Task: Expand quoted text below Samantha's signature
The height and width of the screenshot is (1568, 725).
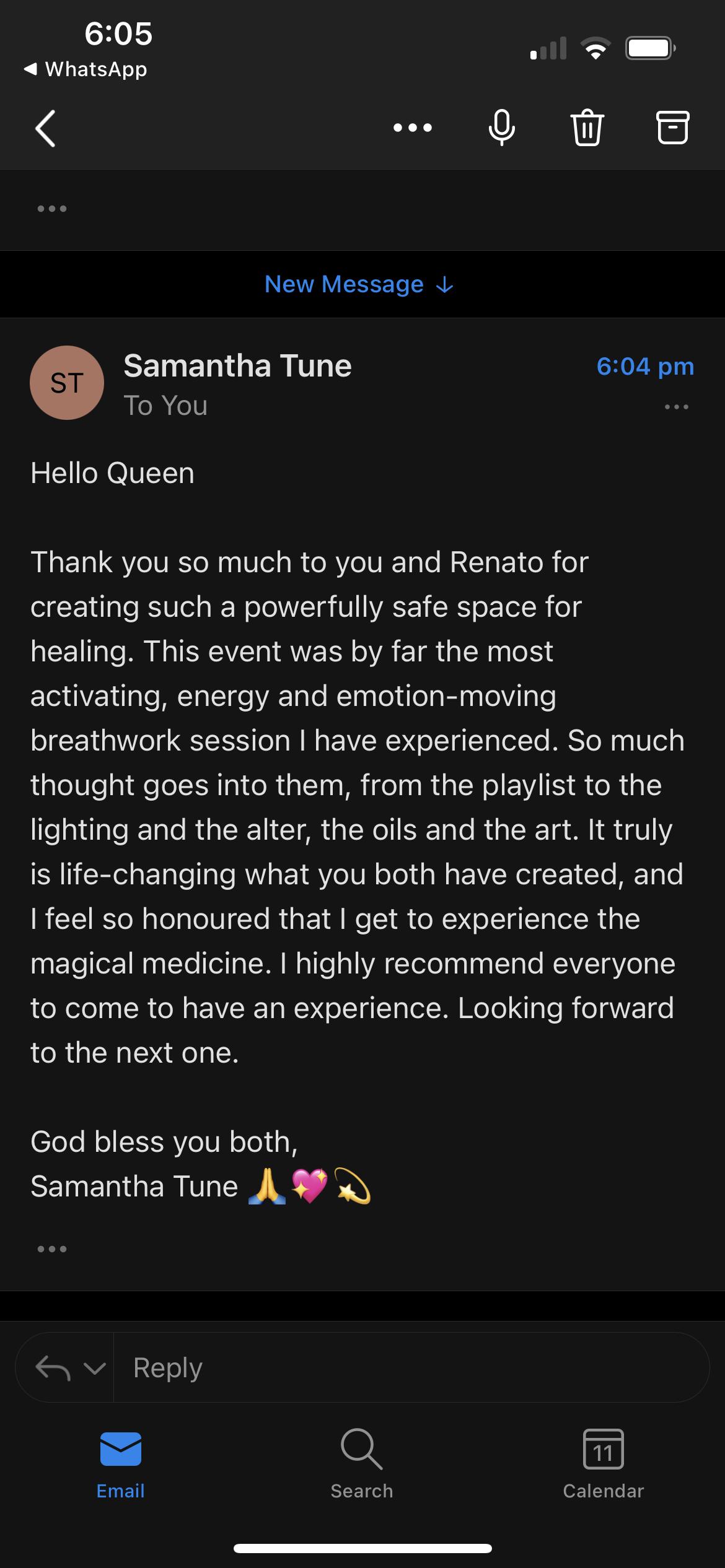Action: coord(52,1249)
